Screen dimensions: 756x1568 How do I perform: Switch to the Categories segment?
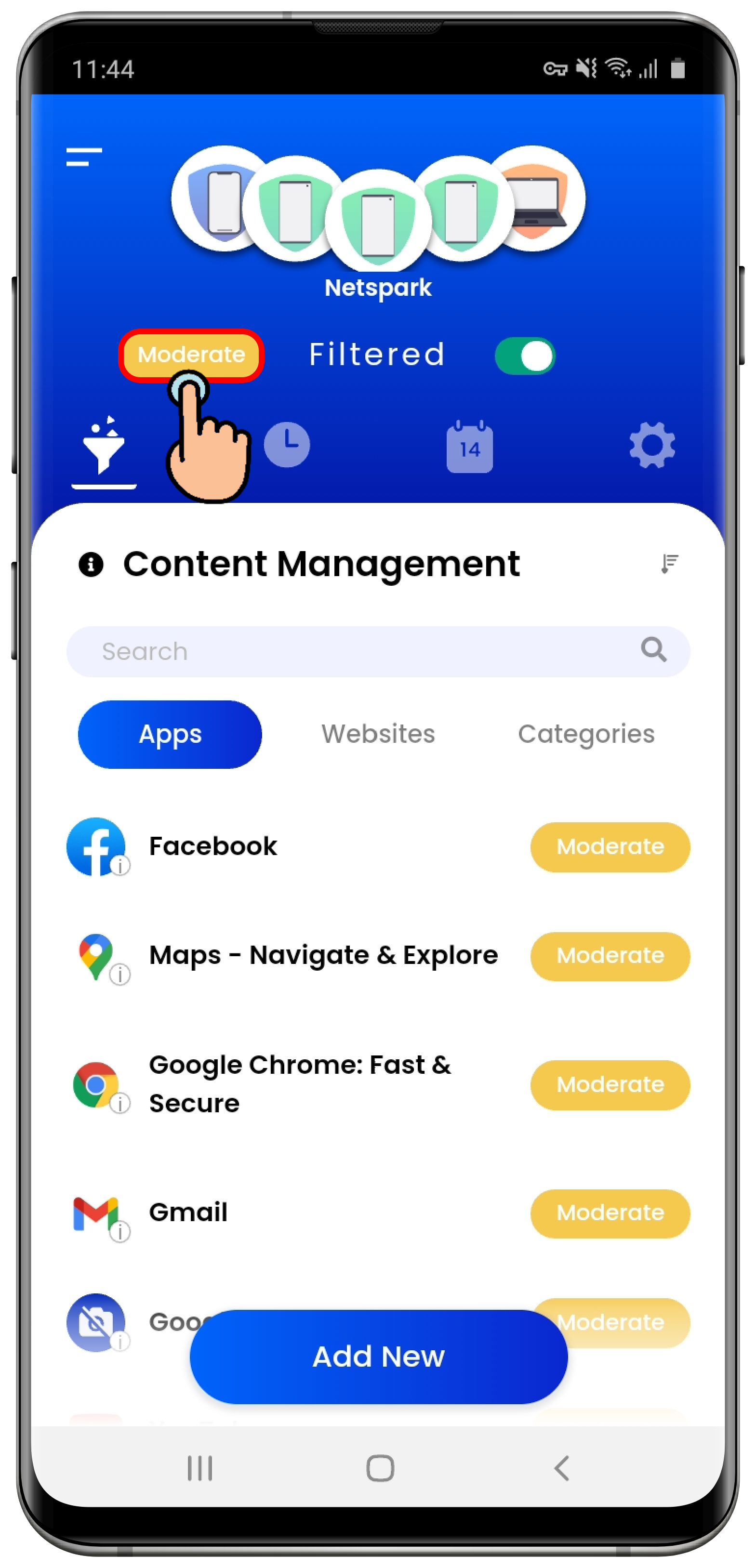click(585, 734)
